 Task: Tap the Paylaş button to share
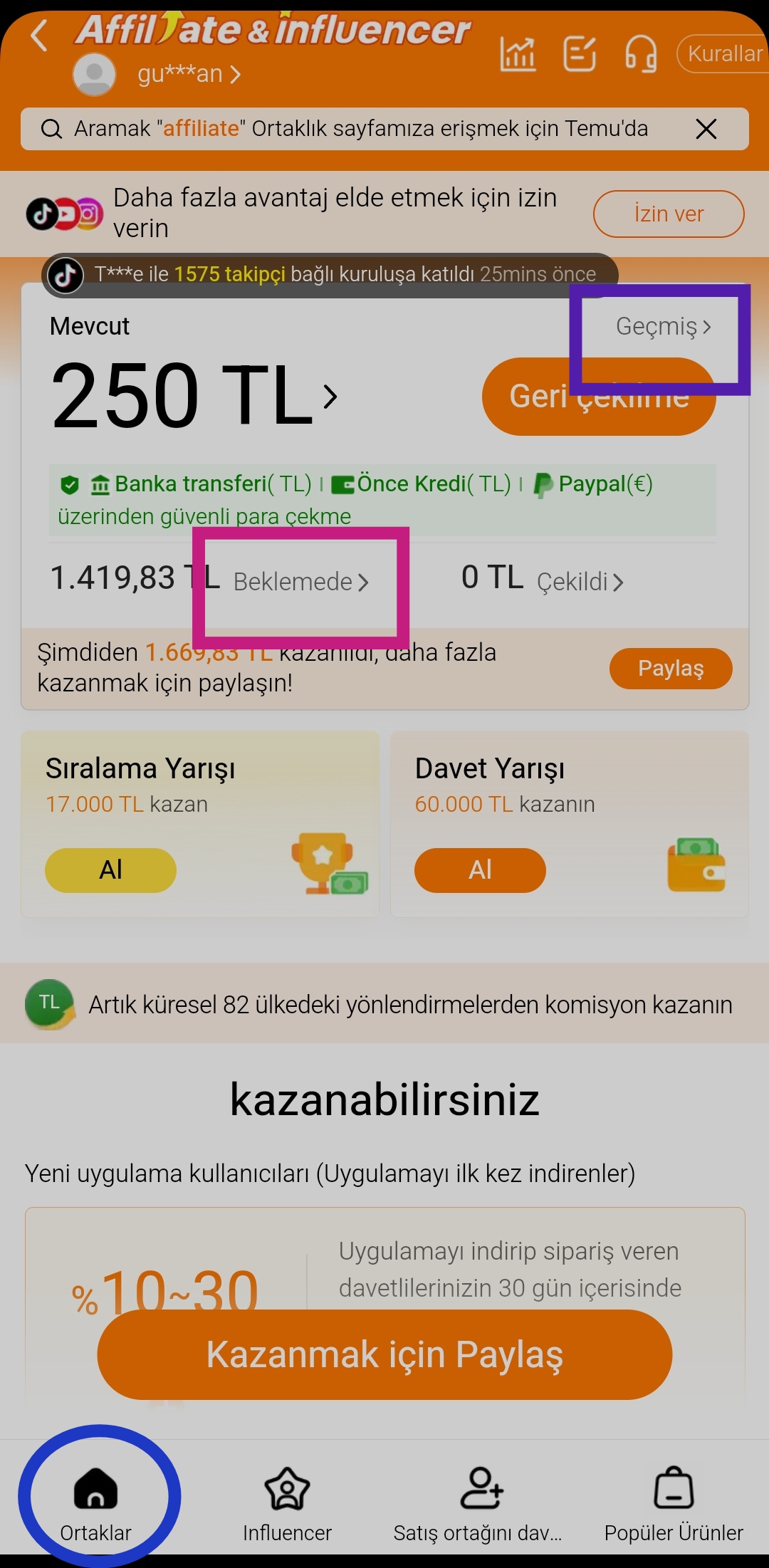671,669
